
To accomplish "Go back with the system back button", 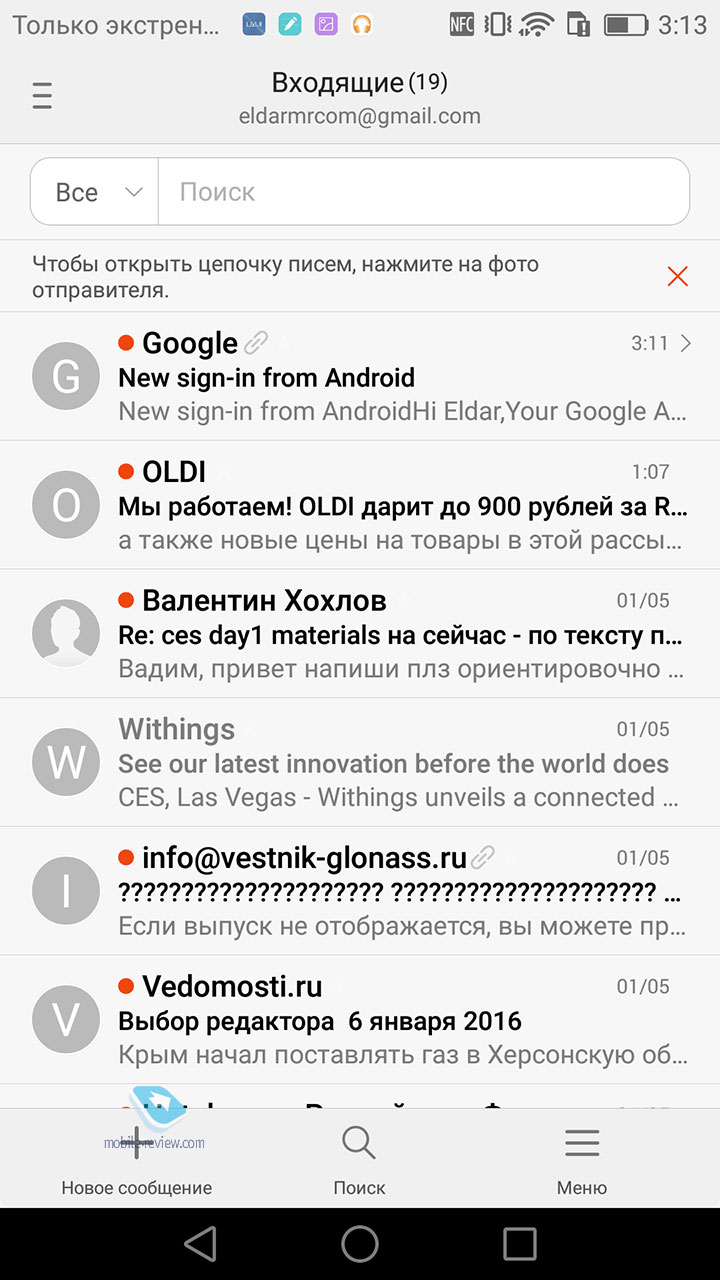I will pyautogui.click(x=200, y=1244).
